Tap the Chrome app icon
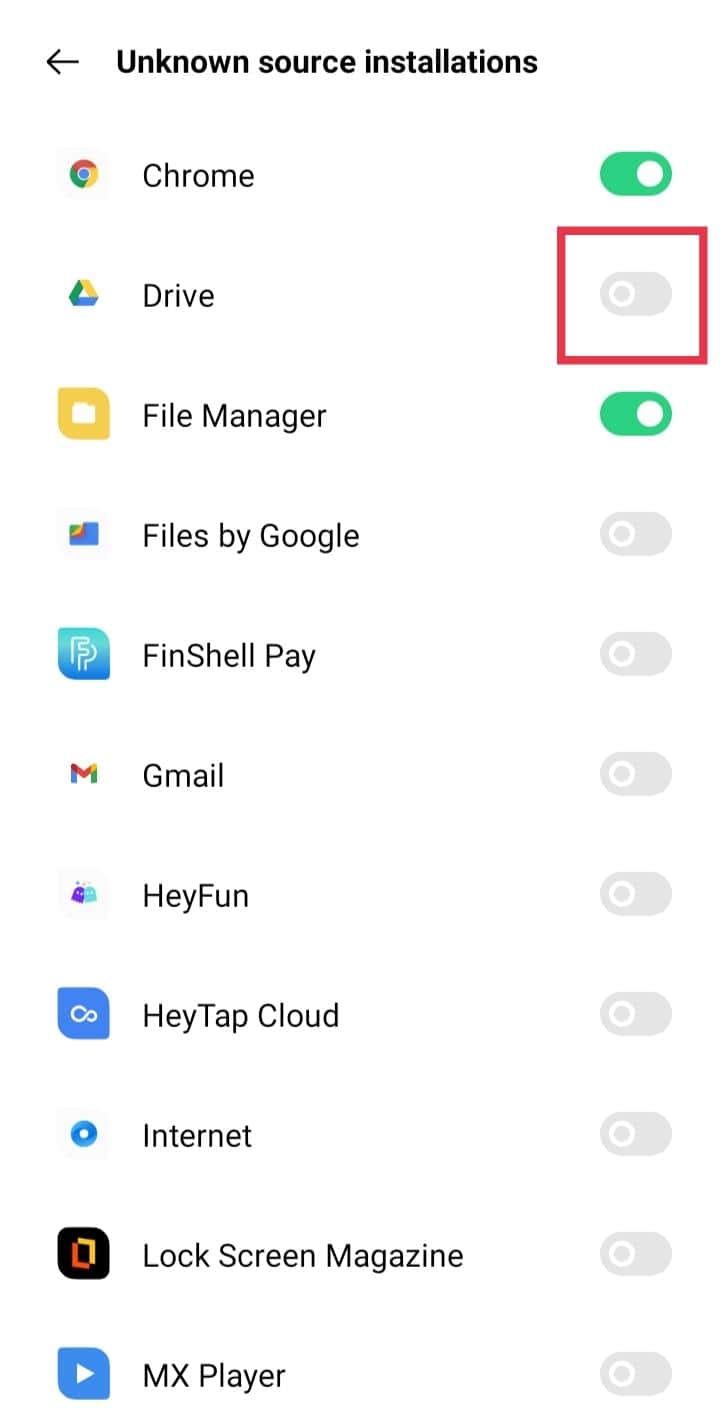Image resolution: width=720 pixels, height=1424 pixels. click(x=83, y=174)
